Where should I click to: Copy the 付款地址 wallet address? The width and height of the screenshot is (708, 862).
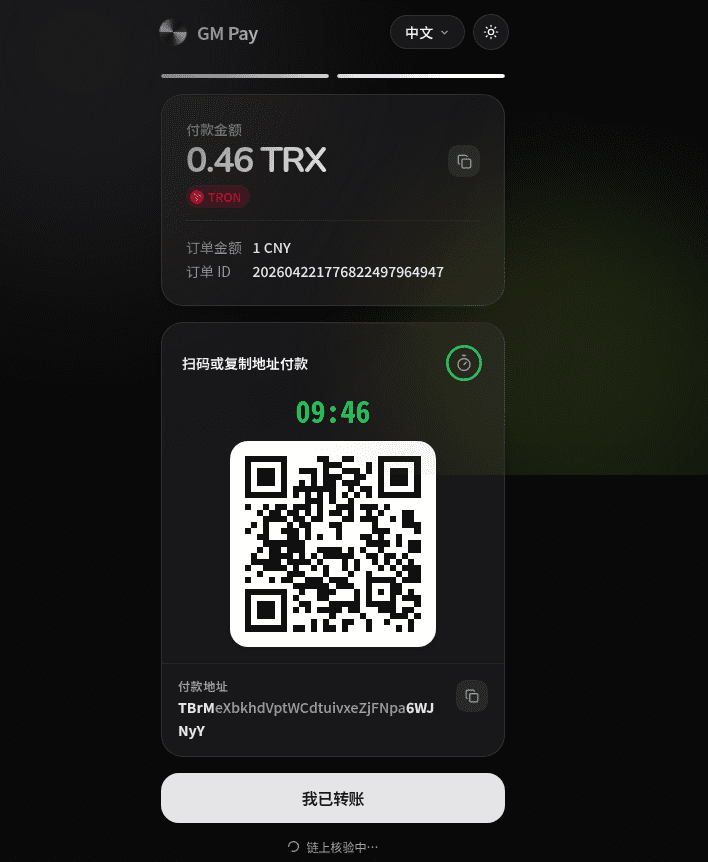472,696
